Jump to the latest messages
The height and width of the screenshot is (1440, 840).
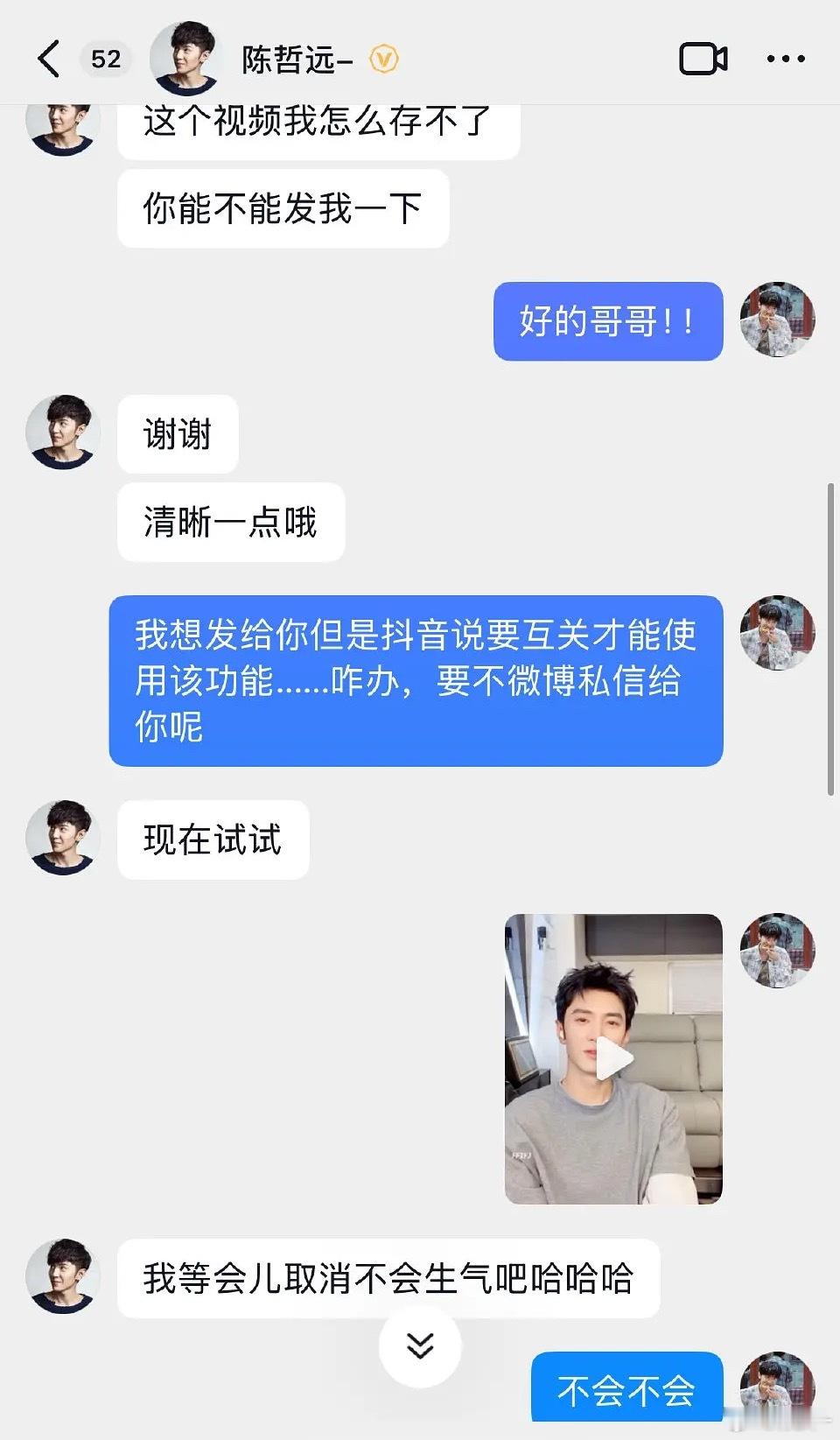click(420, 1345)
